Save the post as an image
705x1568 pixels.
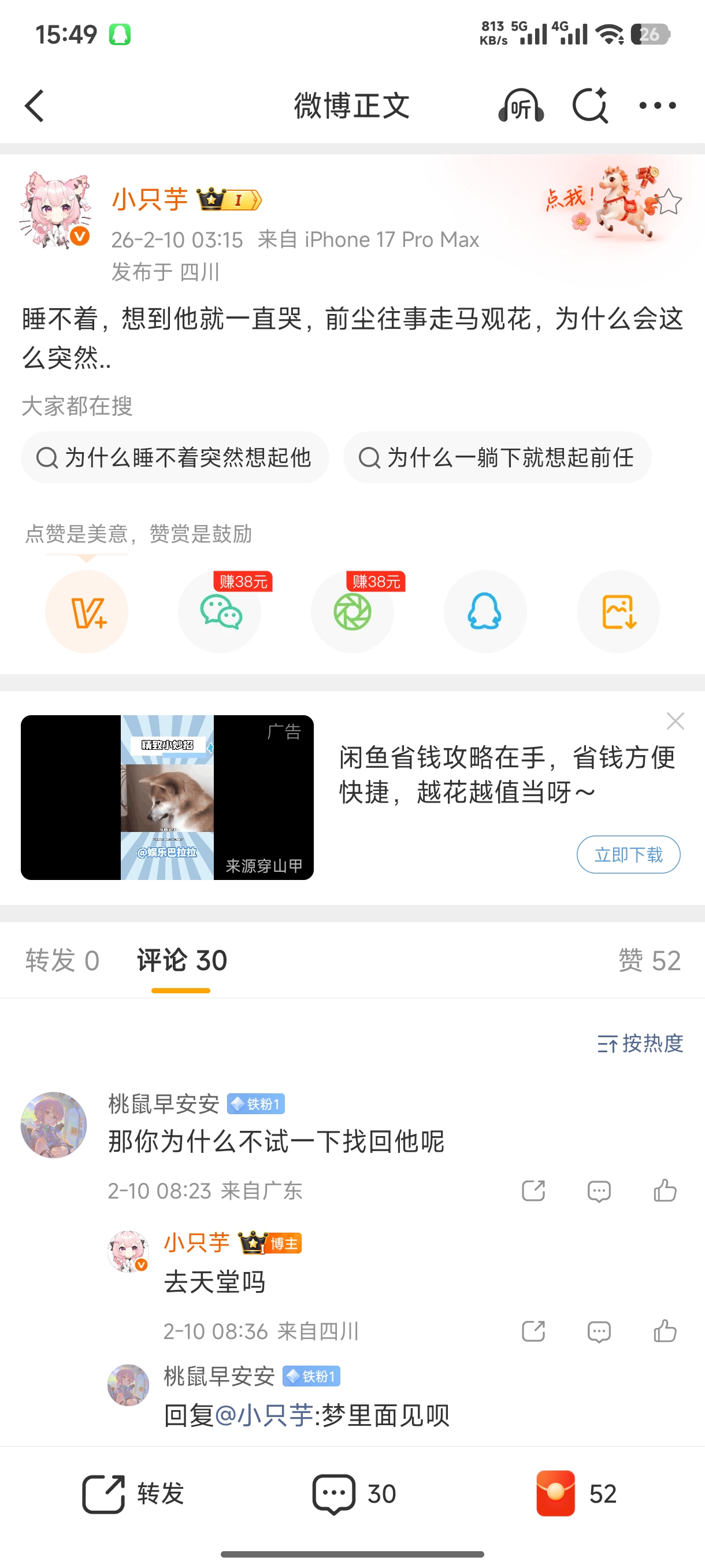[618, 612]
